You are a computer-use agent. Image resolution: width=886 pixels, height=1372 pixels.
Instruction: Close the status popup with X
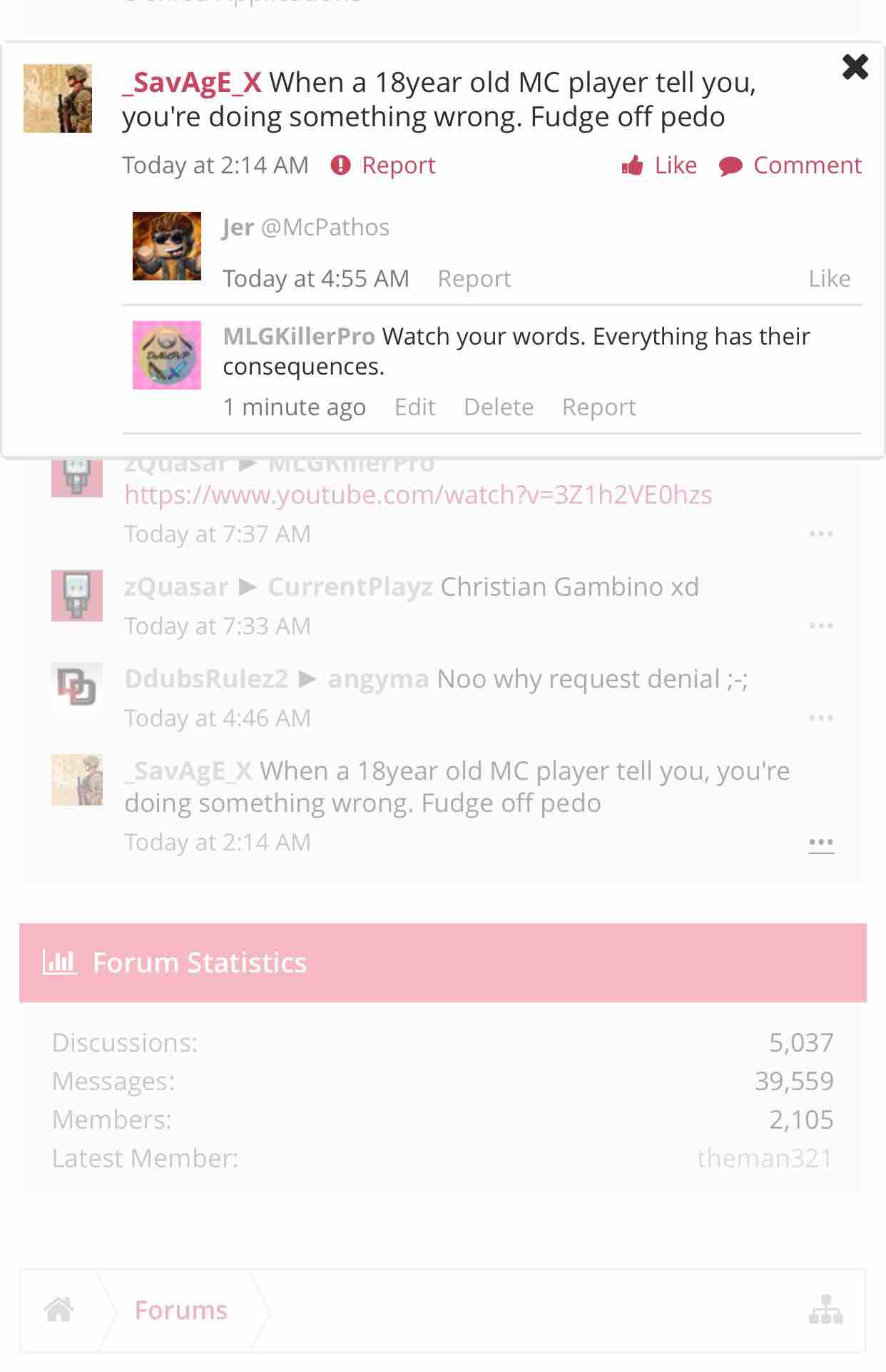855,67
